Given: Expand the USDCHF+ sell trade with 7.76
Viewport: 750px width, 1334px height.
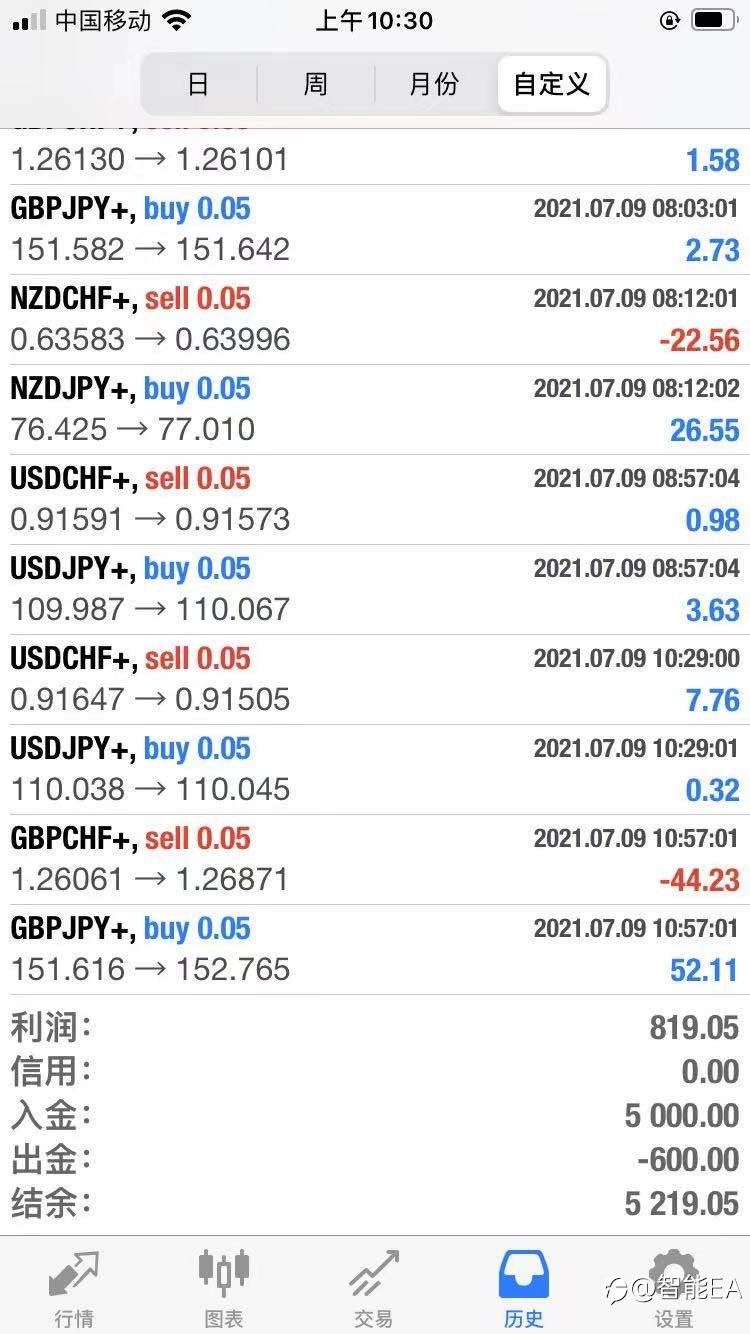Looking at the screenshot, I should pyautogui.click(x=375, y=680).
